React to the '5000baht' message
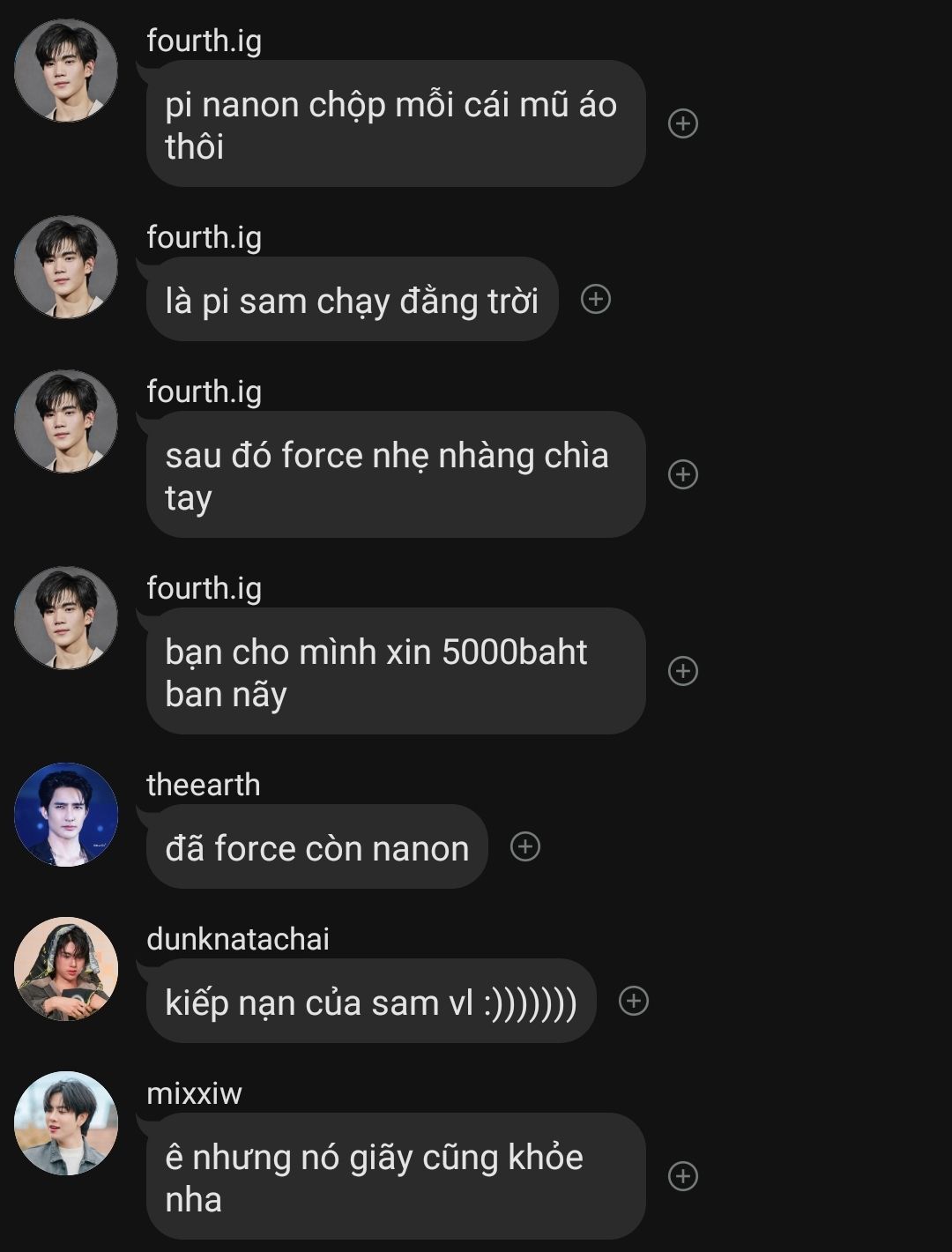 coord(683,671)
